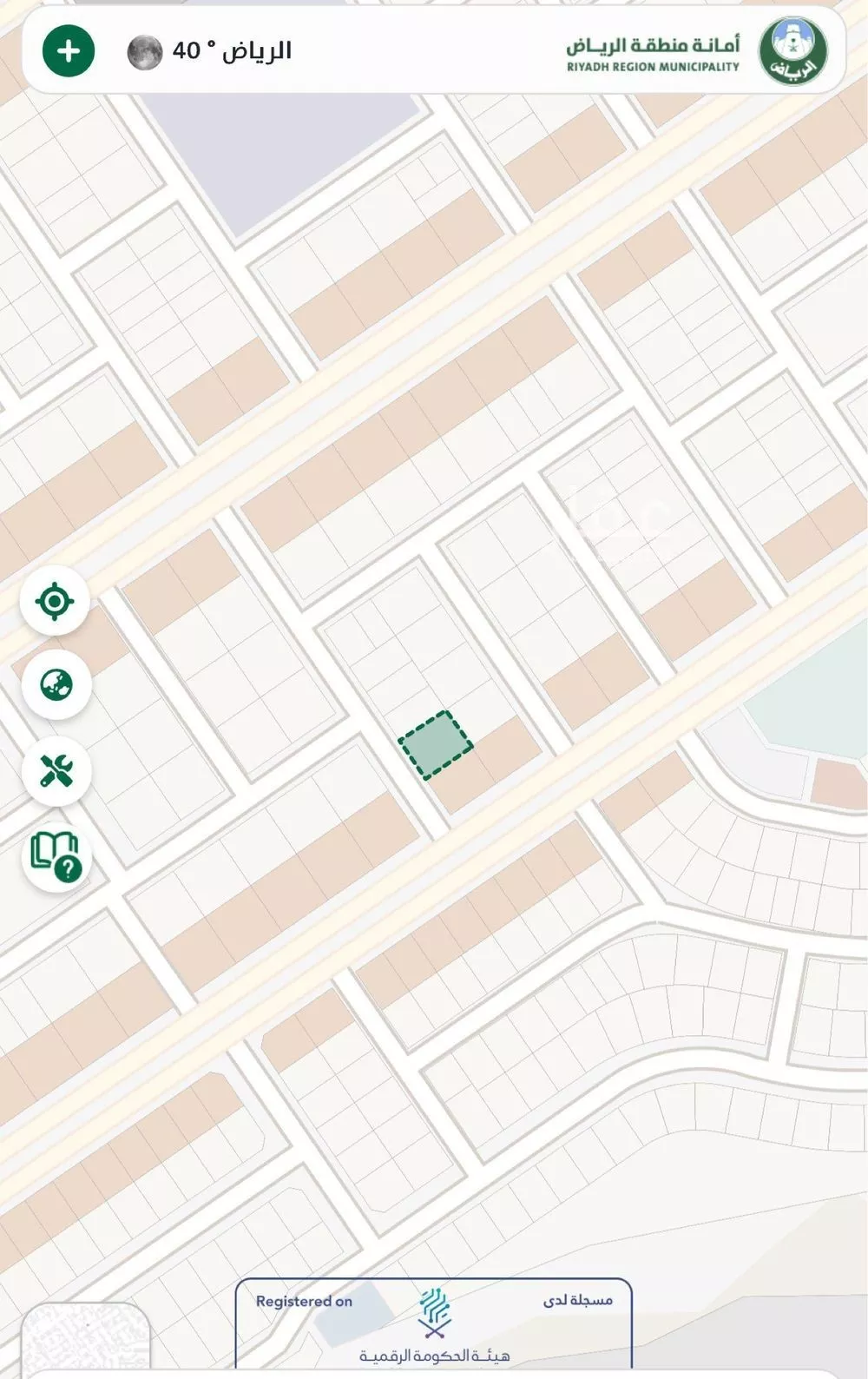Tap the green plus button

[69, 51]
